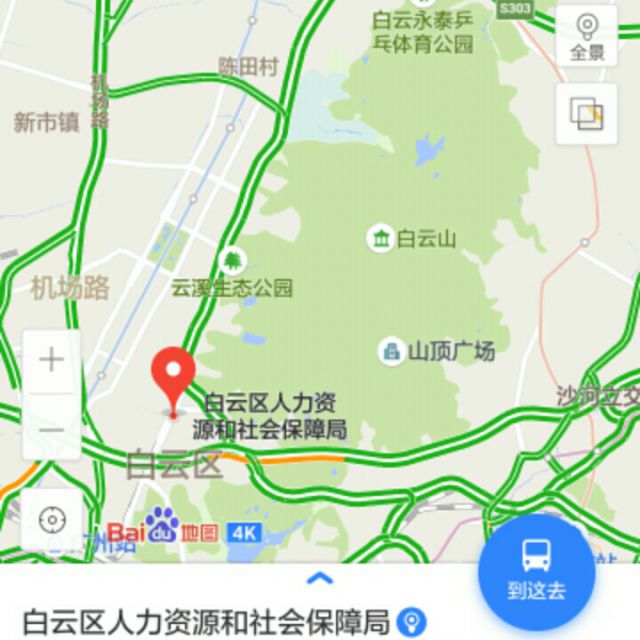This screenshot has height=640, width=640.
Task: Select 云溪生态公园 marker
Action: coord(232,262)
